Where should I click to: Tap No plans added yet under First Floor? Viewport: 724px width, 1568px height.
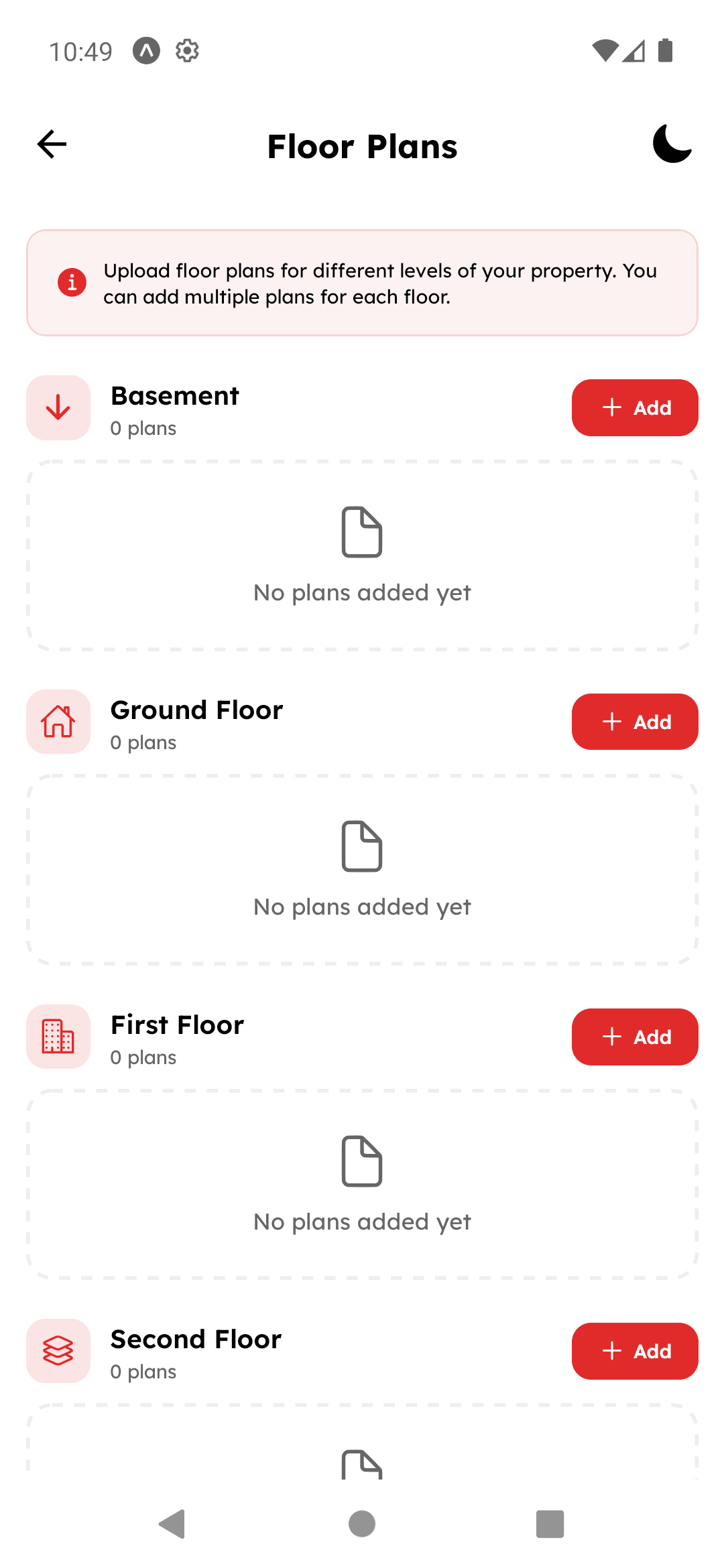tap(361, 1221)
